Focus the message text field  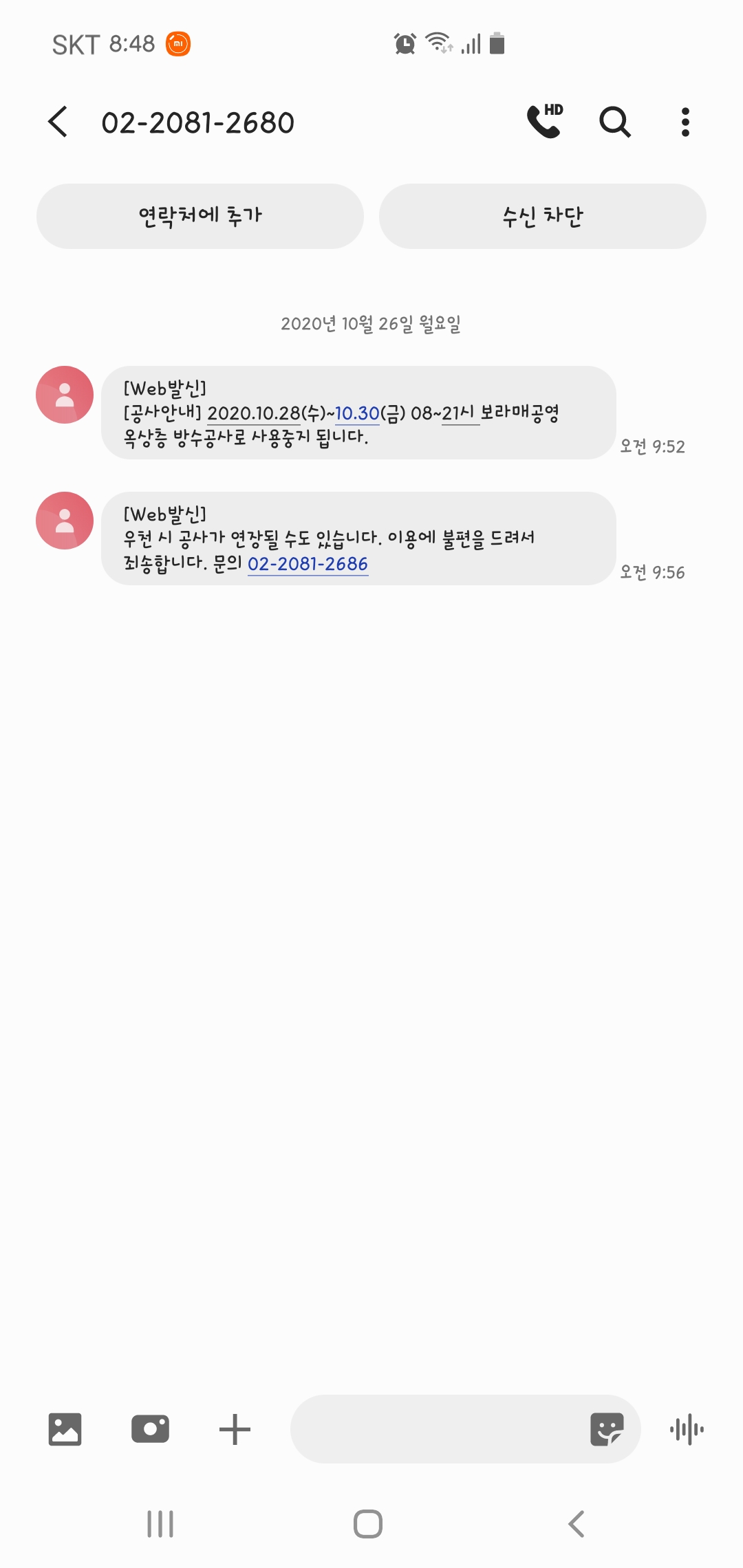440,1429
